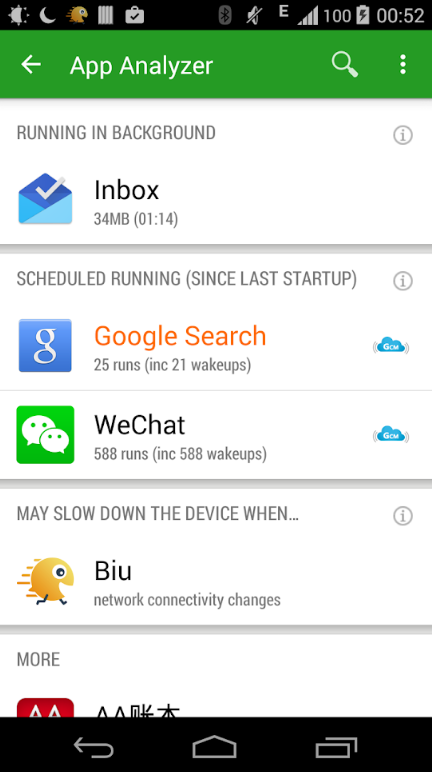This screenshot has height=772, width=432.
Task: Open Google Search app details
Action: (216, 347)
